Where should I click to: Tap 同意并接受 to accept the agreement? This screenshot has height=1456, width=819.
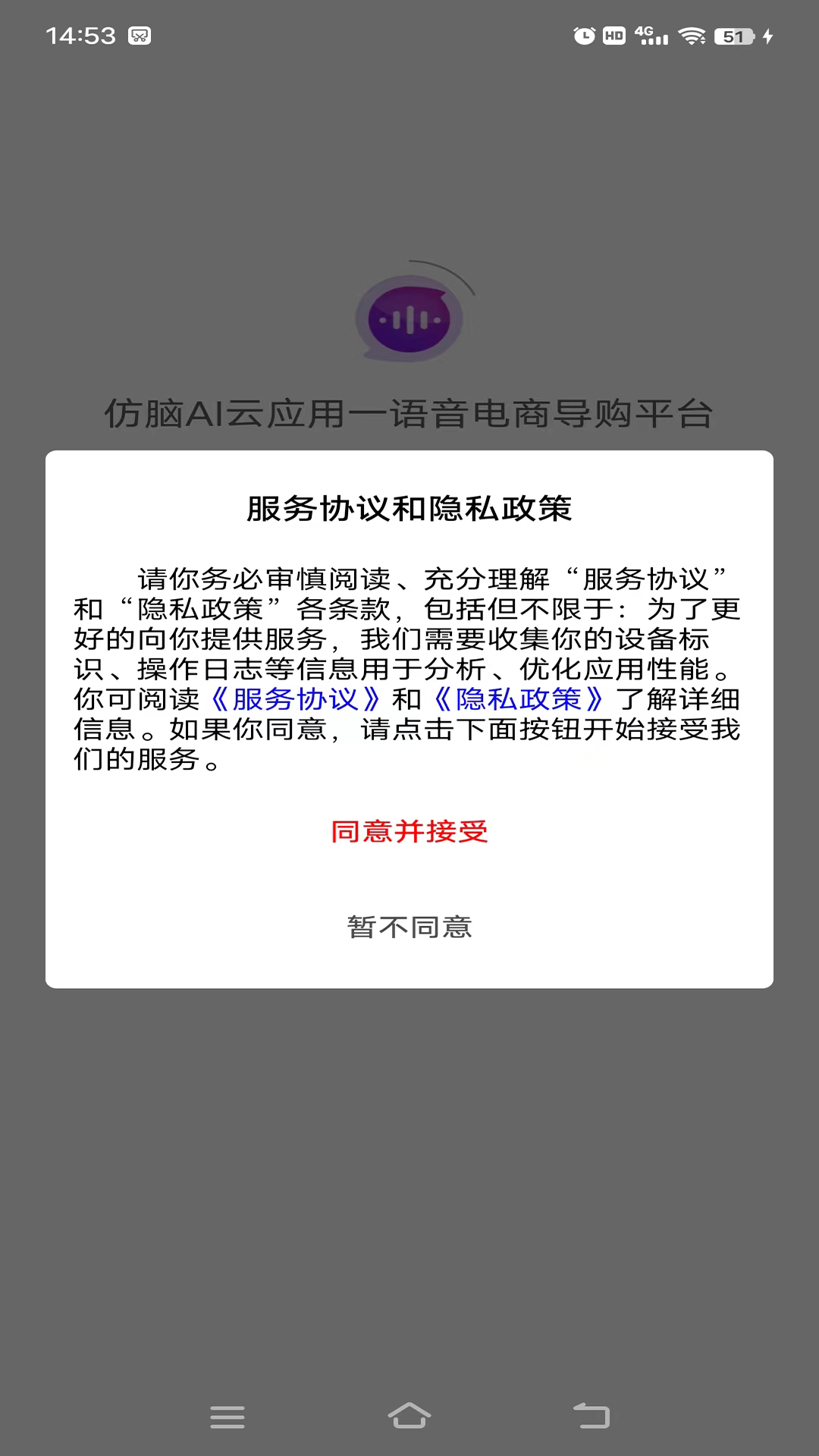click(x=409, y=832)
